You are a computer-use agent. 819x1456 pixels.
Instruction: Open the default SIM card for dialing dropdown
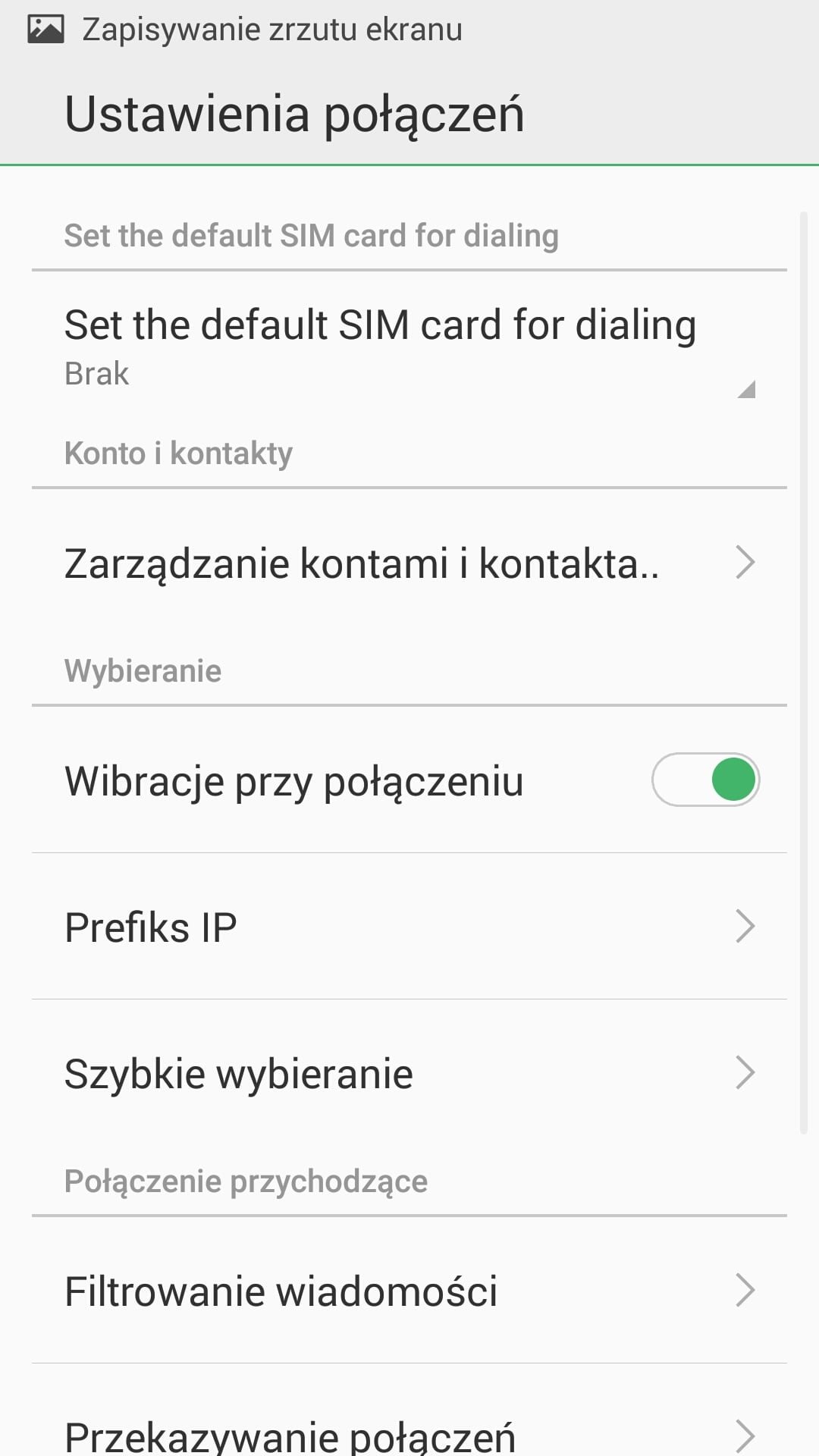click(409, 347)
